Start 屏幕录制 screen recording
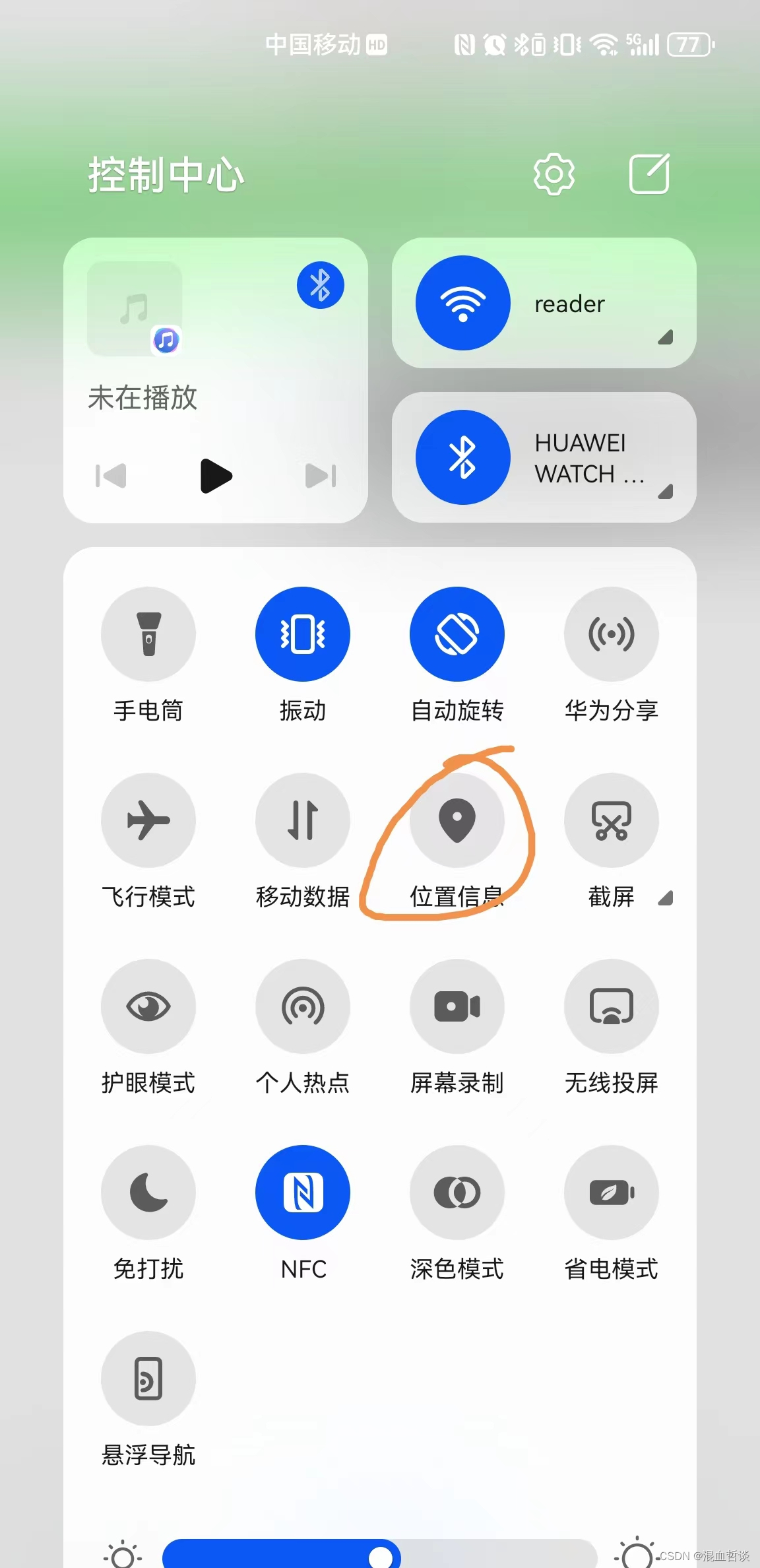The image size is (760, 1568). pyautogui.click(x=457, y=1006)
